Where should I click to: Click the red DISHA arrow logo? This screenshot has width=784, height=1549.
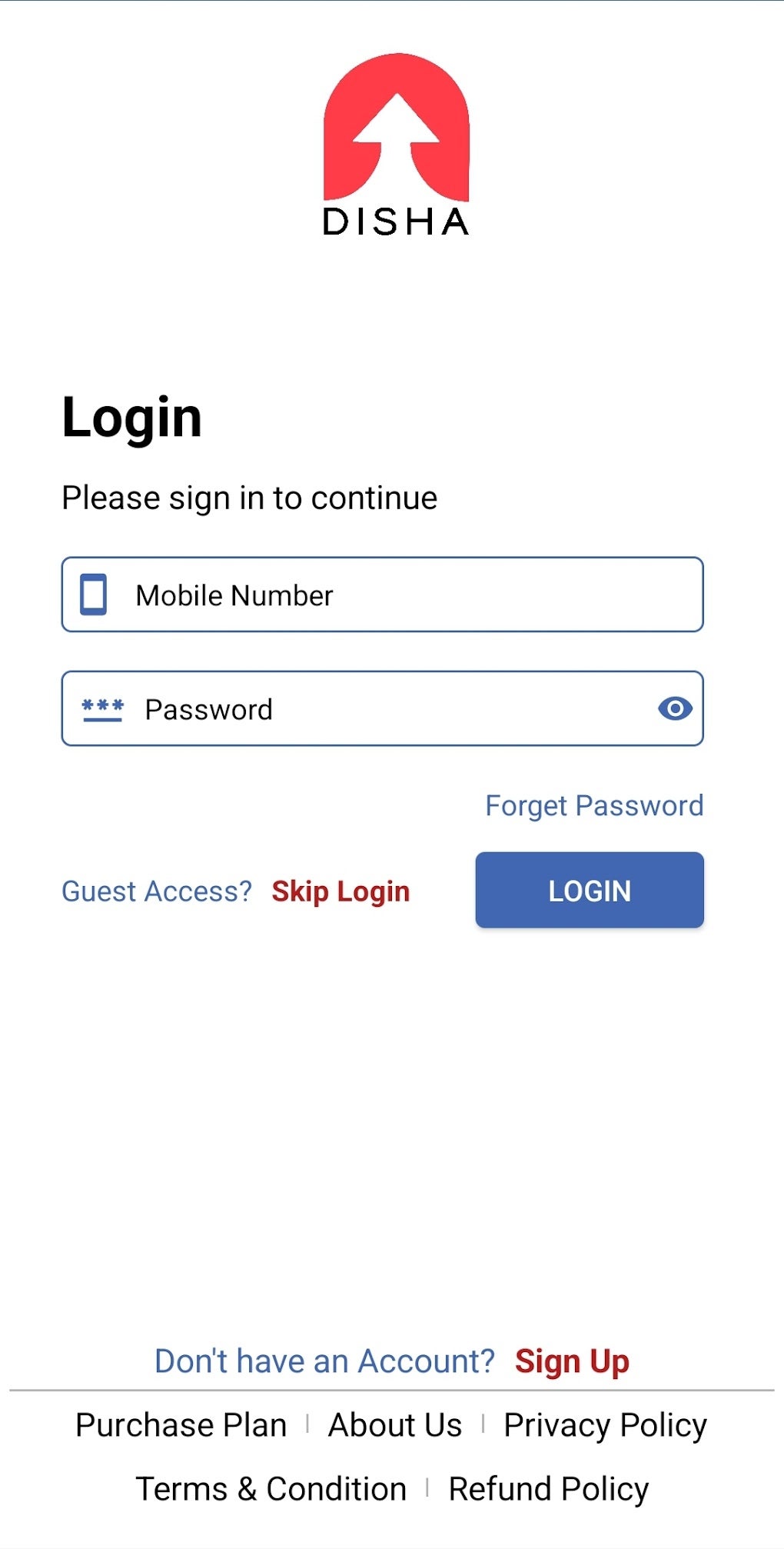click(396, 127)
